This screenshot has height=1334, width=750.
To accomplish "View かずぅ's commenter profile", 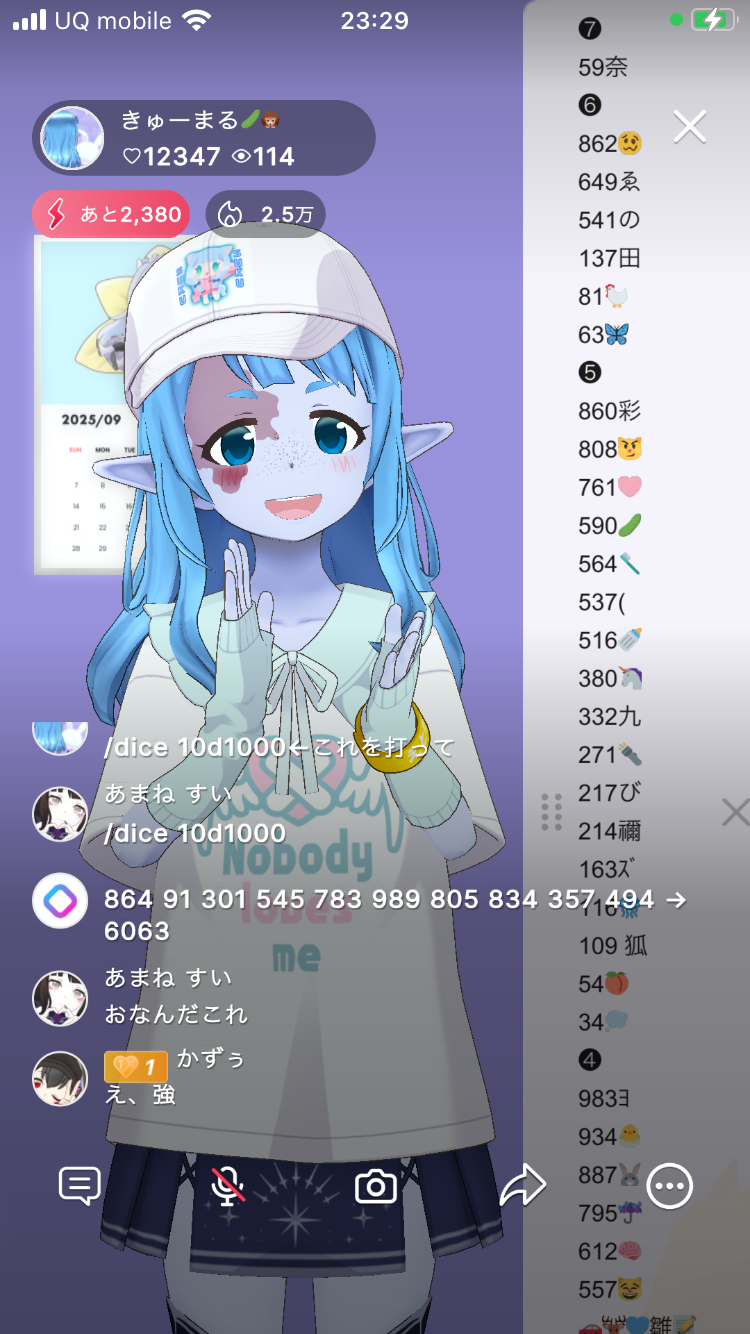I will click(60, 1078).
